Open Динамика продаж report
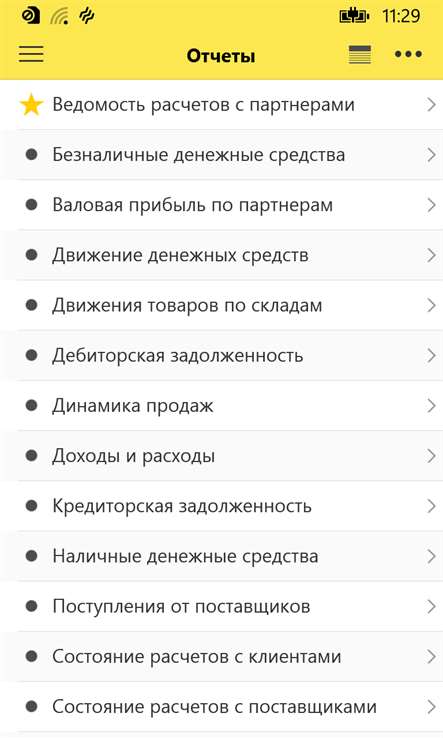The height and width of the screenshot is (738, 443). tap(221, 406)
